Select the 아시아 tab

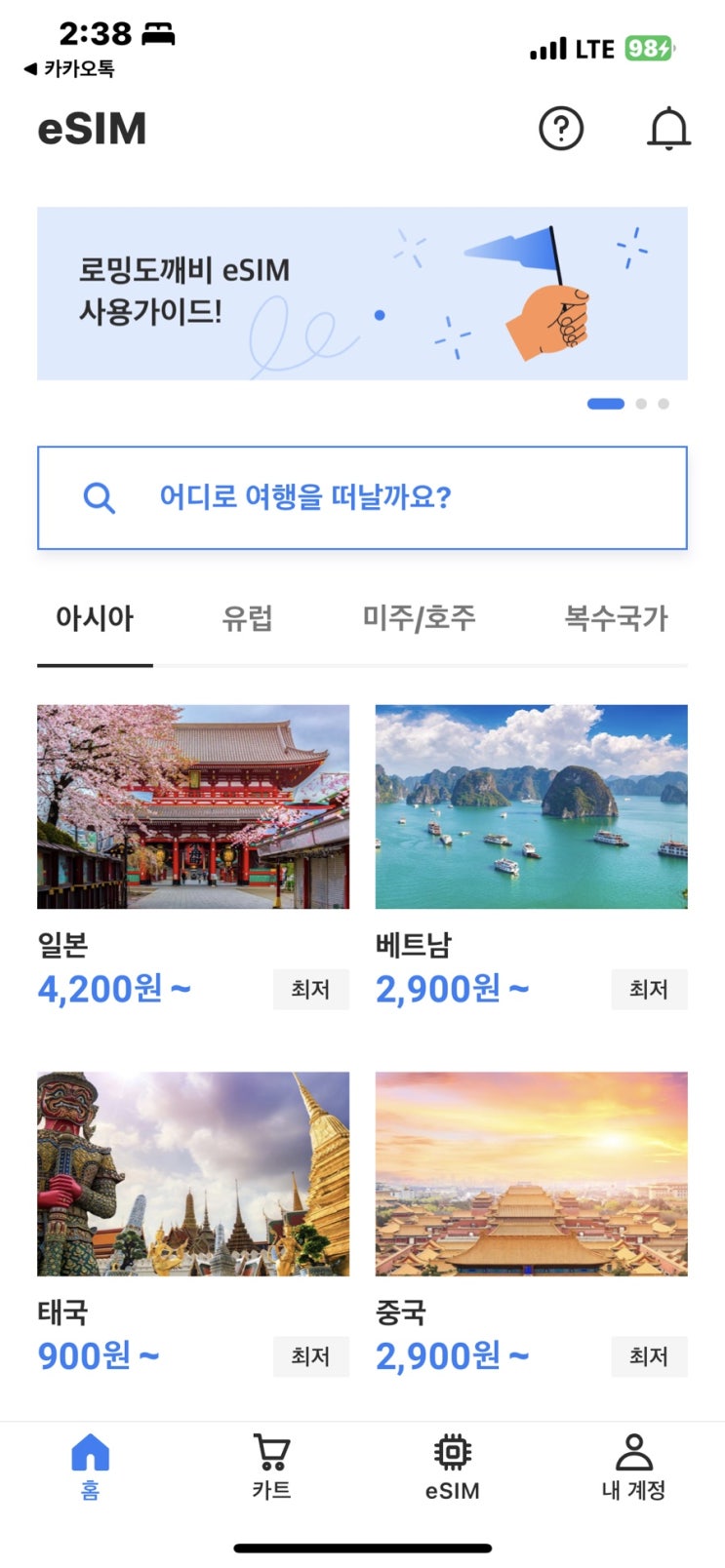click(95, 618)
